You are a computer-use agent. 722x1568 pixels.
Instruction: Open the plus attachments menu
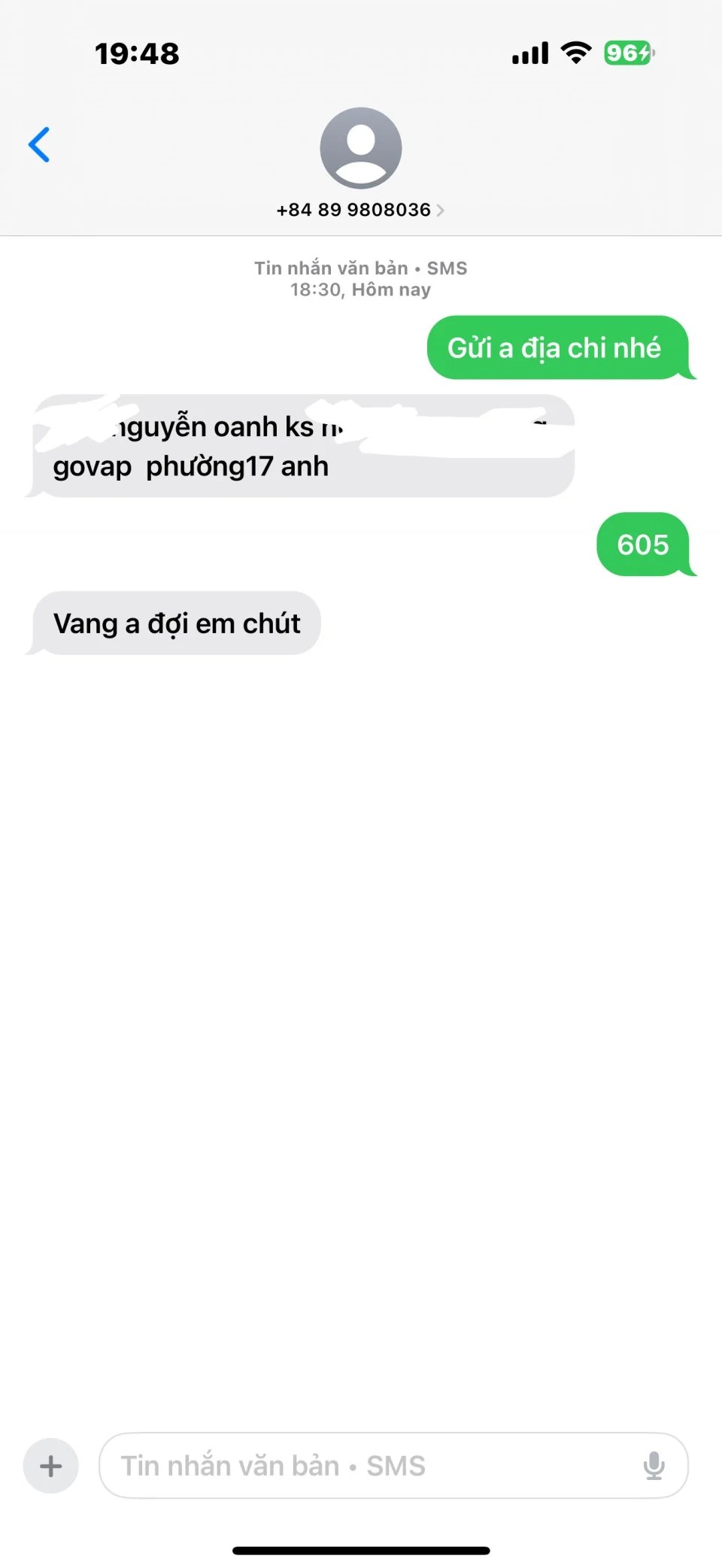click(51, 1466)
